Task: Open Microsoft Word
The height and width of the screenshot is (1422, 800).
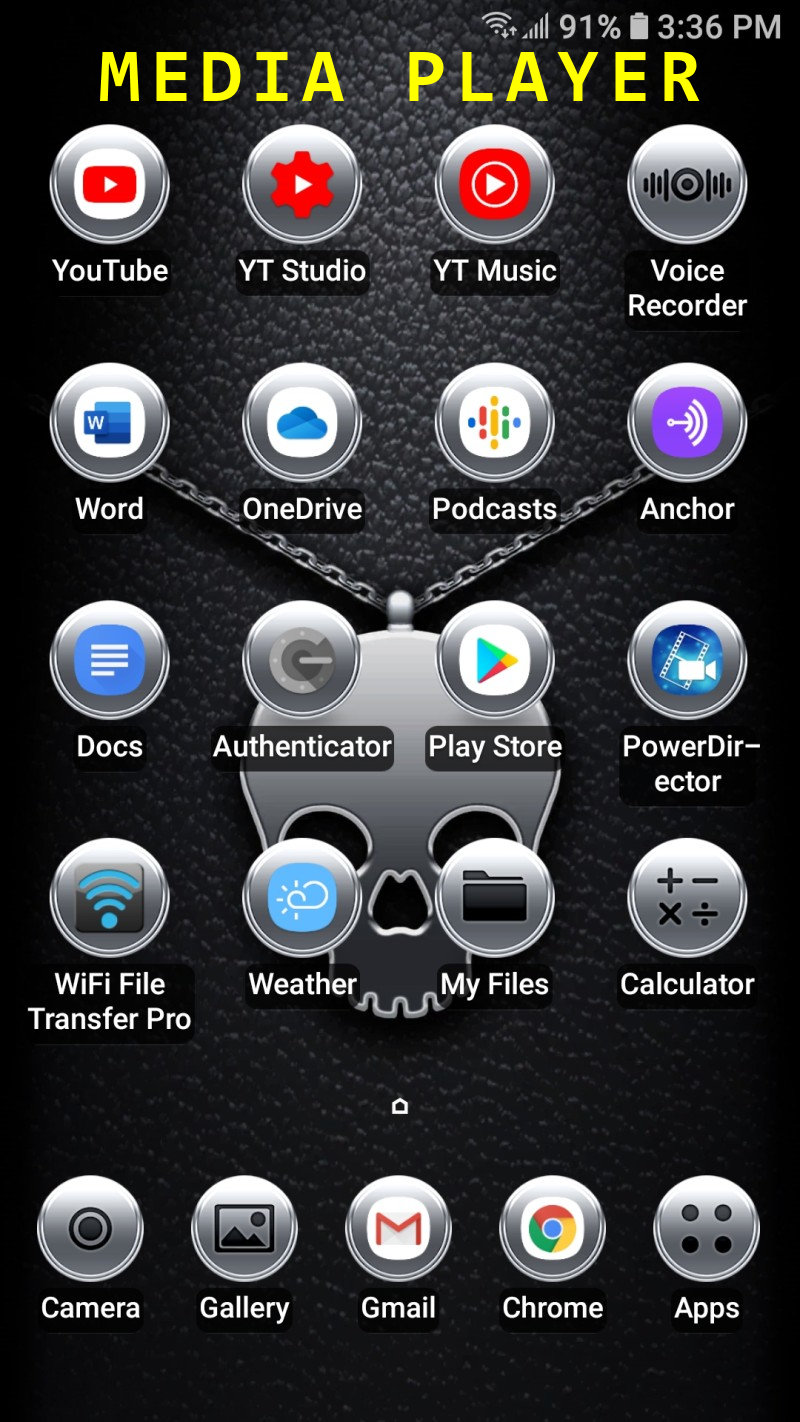Action: point(110,423)
